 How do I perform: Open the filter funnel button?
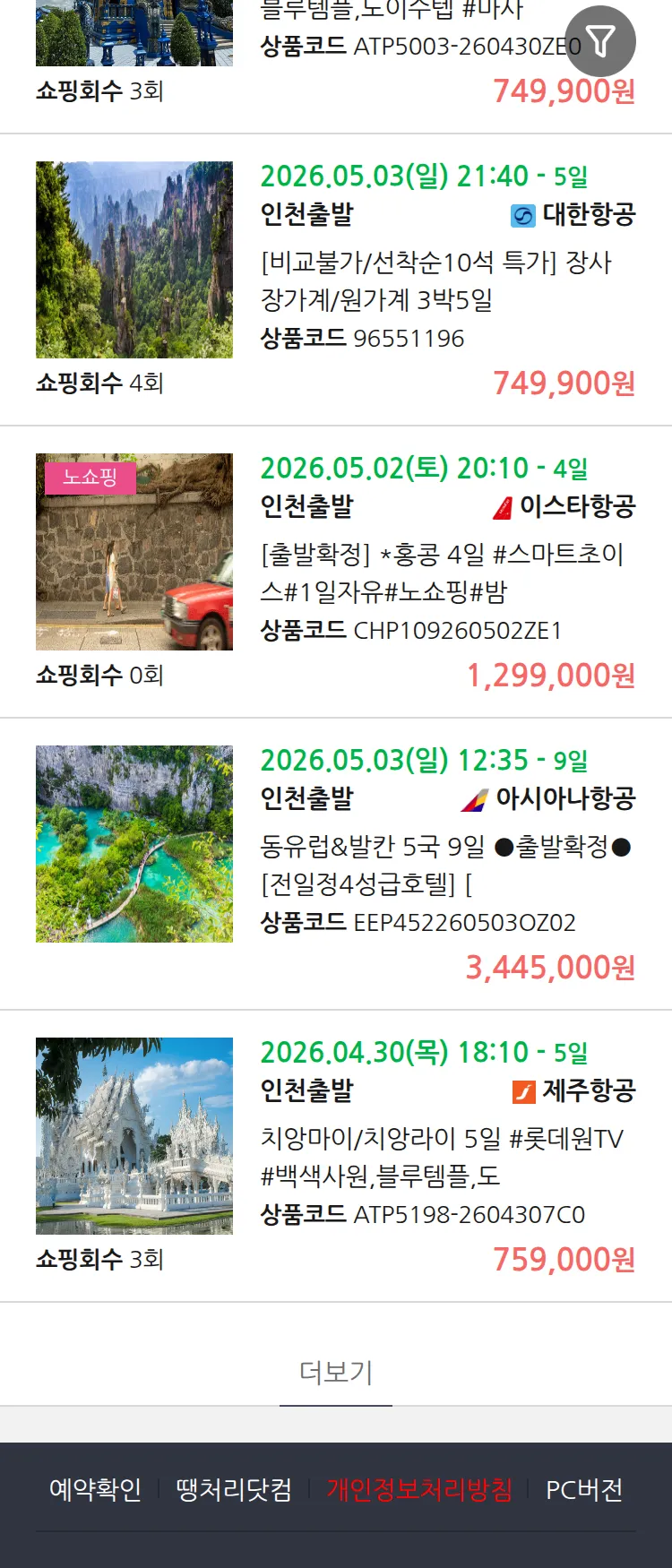[x=600, y=41]
